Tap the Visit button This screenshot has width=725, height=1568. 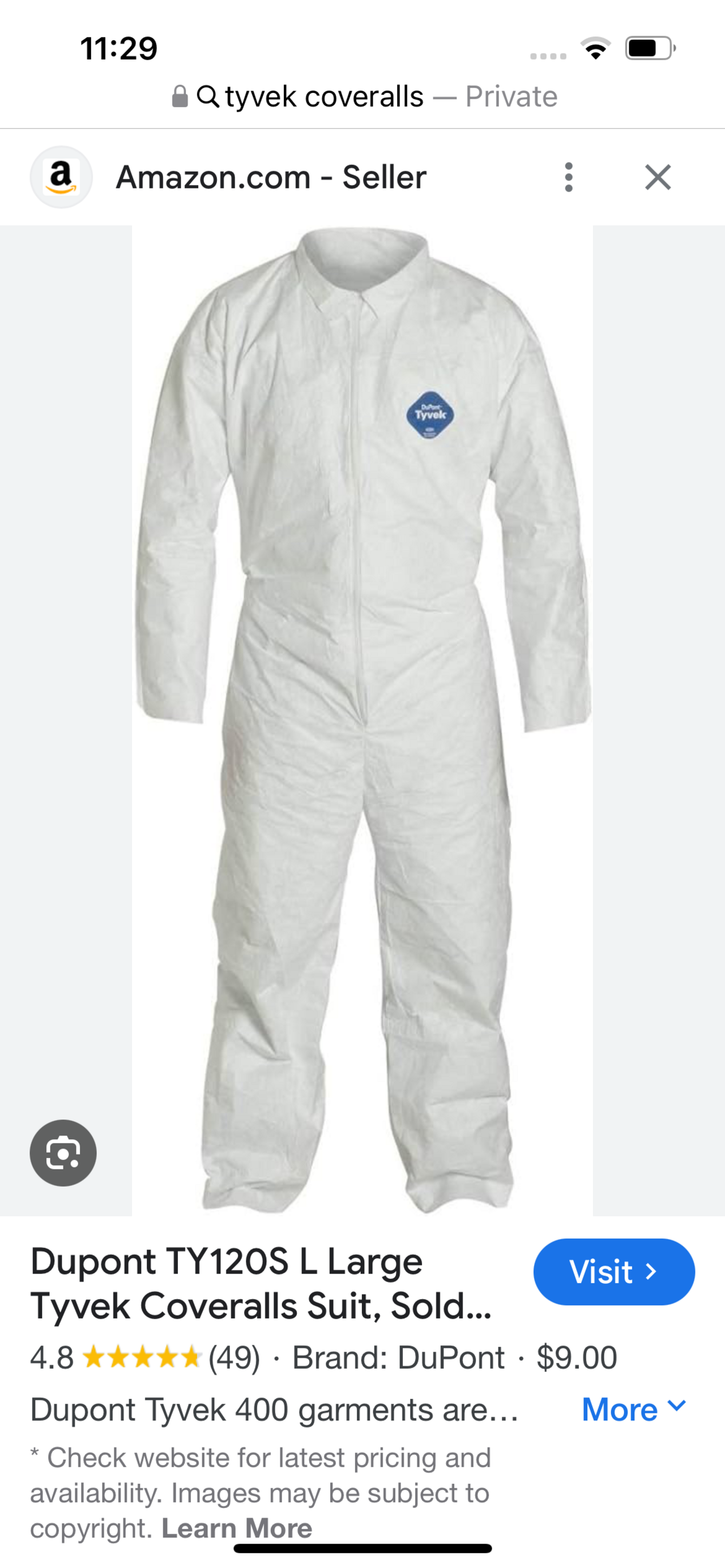(613, 1271)
